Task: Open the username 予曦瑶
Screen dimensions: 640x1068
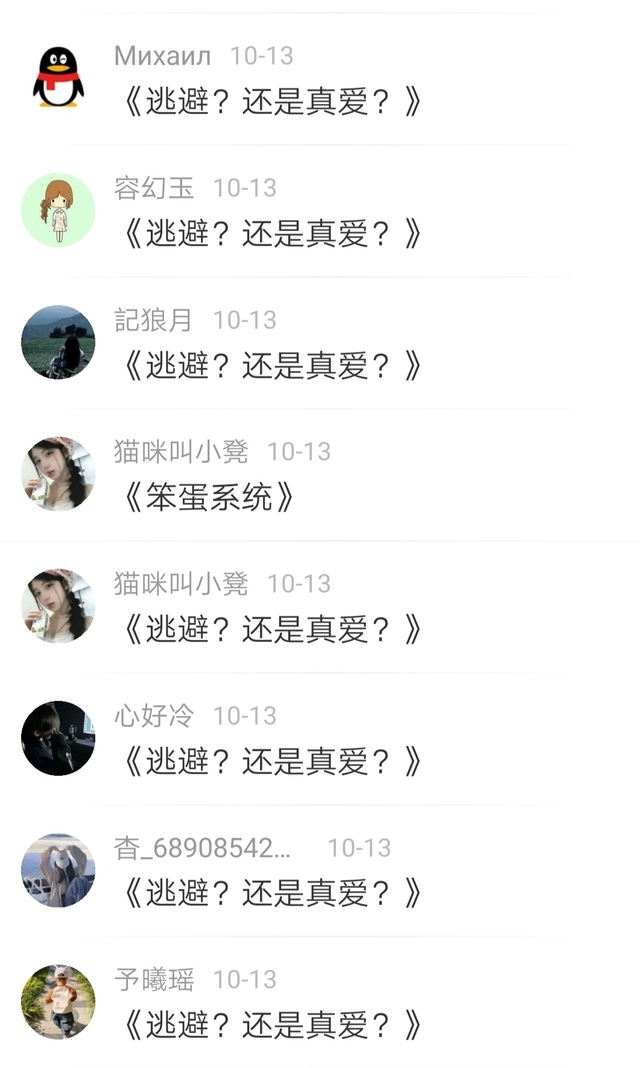Action: click(154, 980)
